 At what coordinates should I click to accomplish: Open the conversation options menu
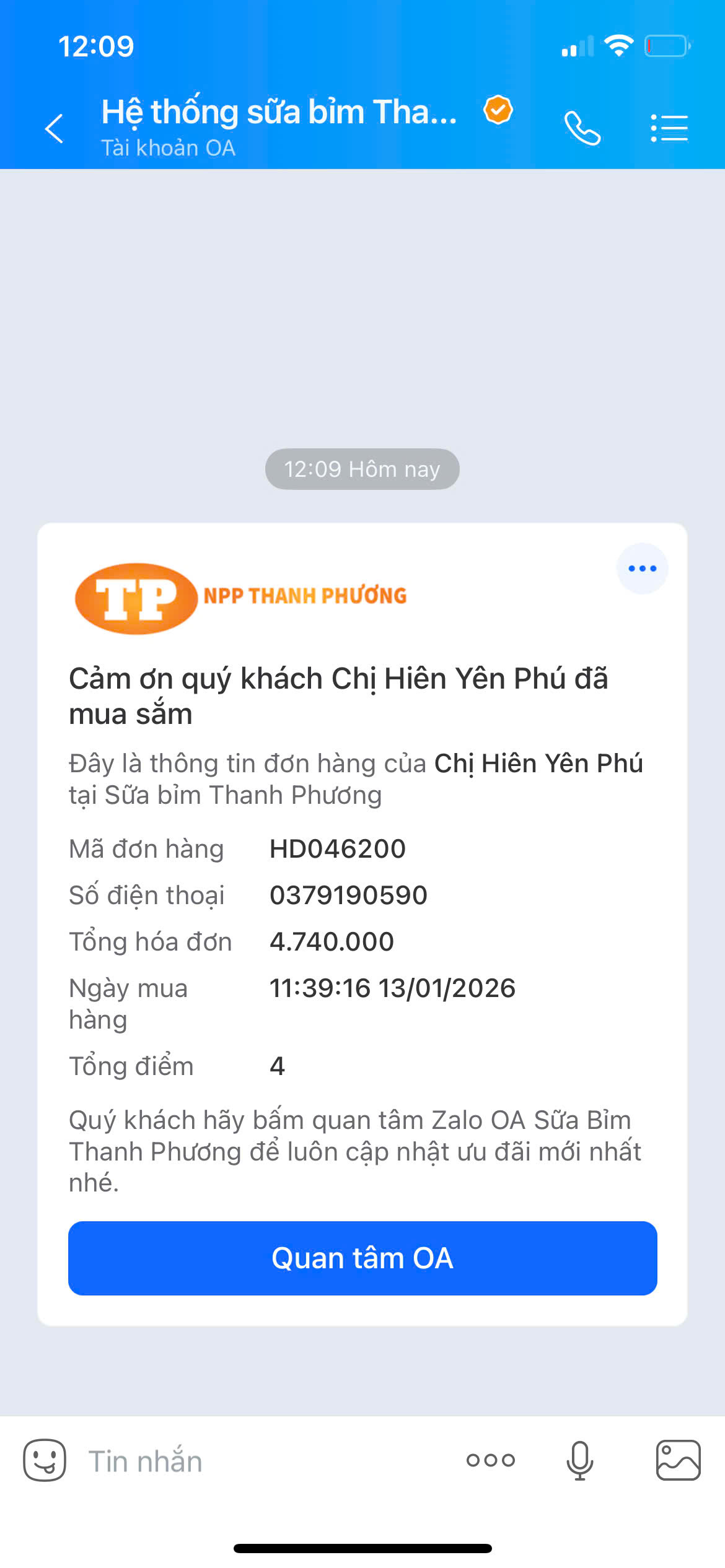[669, 128]
